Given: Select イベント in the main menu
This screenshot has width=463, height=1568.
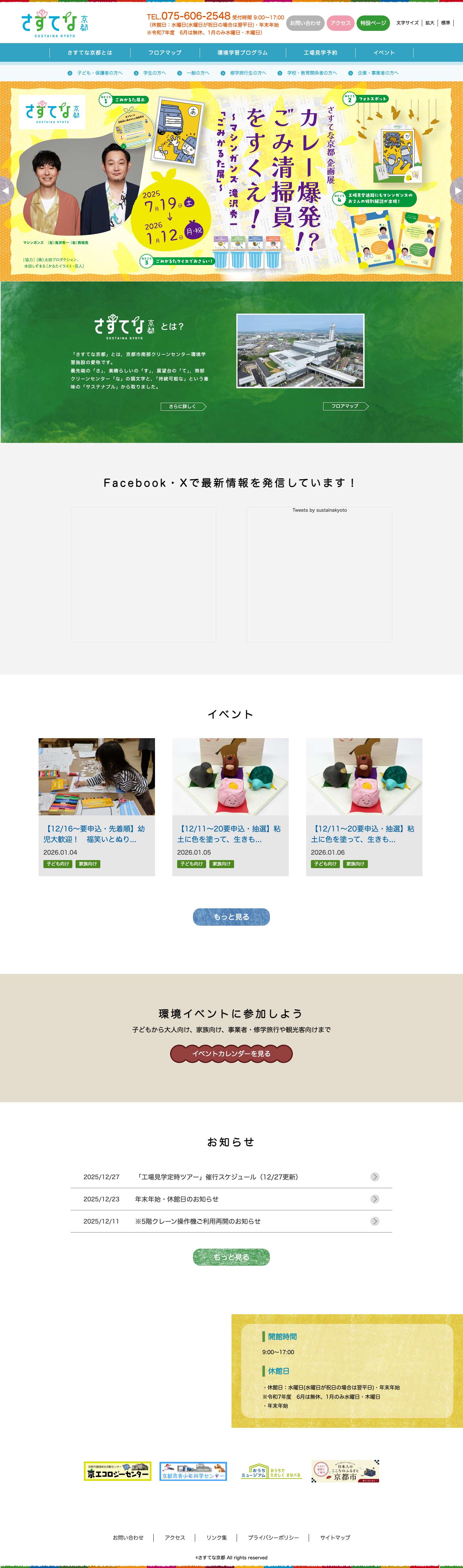Looking at the screenshot, I should [384, 53].
